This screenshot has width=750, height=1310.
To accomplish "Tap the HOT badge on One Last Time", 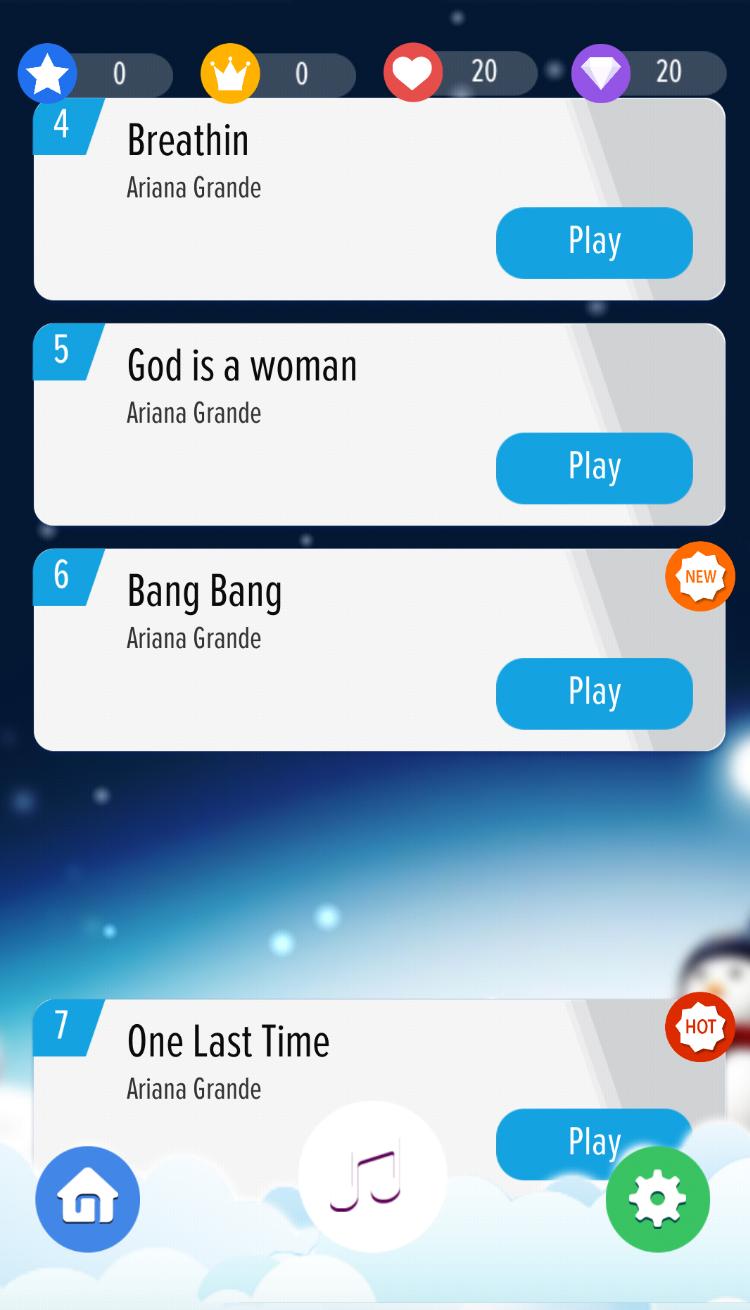I will tap(700, 1027).
